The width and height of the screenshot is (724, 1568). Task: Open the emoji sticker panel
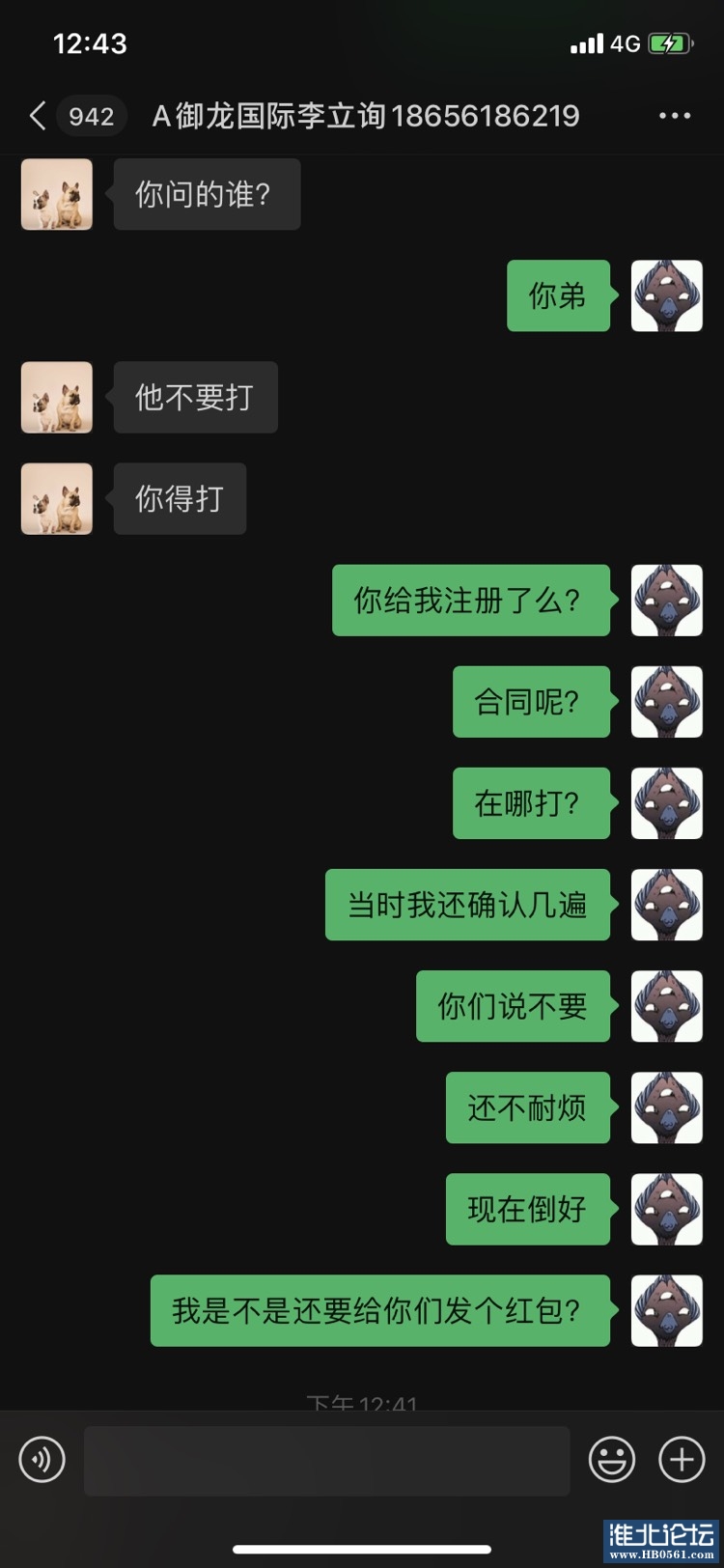612,1459
